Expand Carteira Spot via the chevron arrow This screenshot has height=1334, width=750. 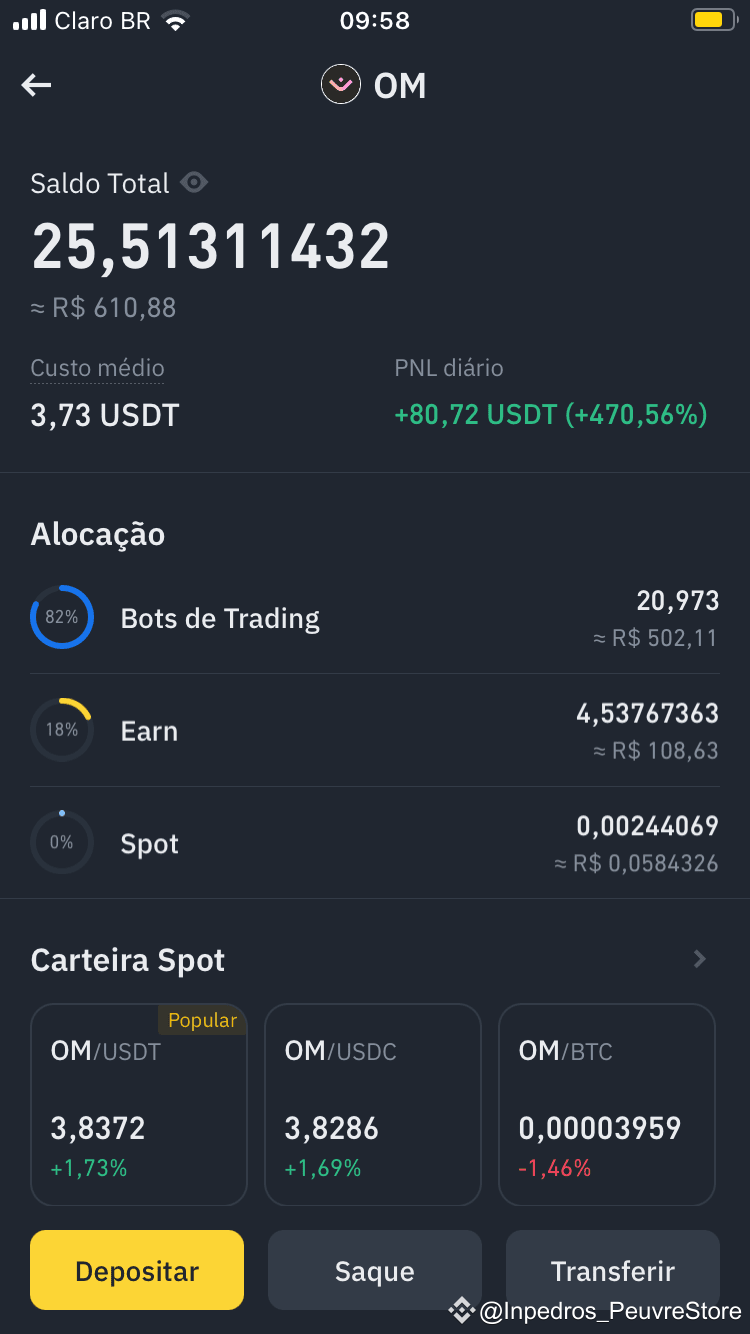[x=698, y=959]
